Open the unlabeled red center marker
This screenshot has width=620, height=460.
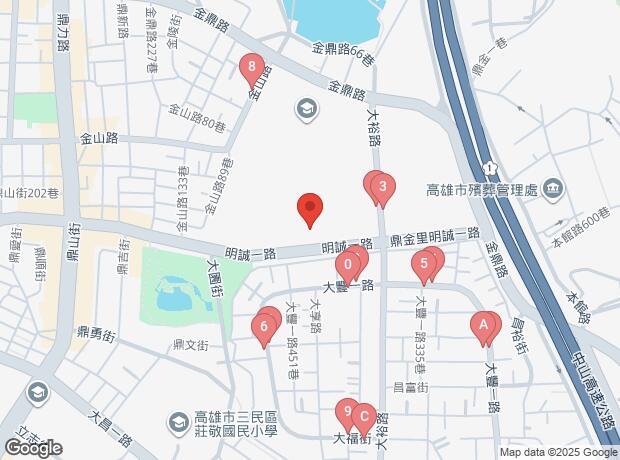tap(310, 209)
